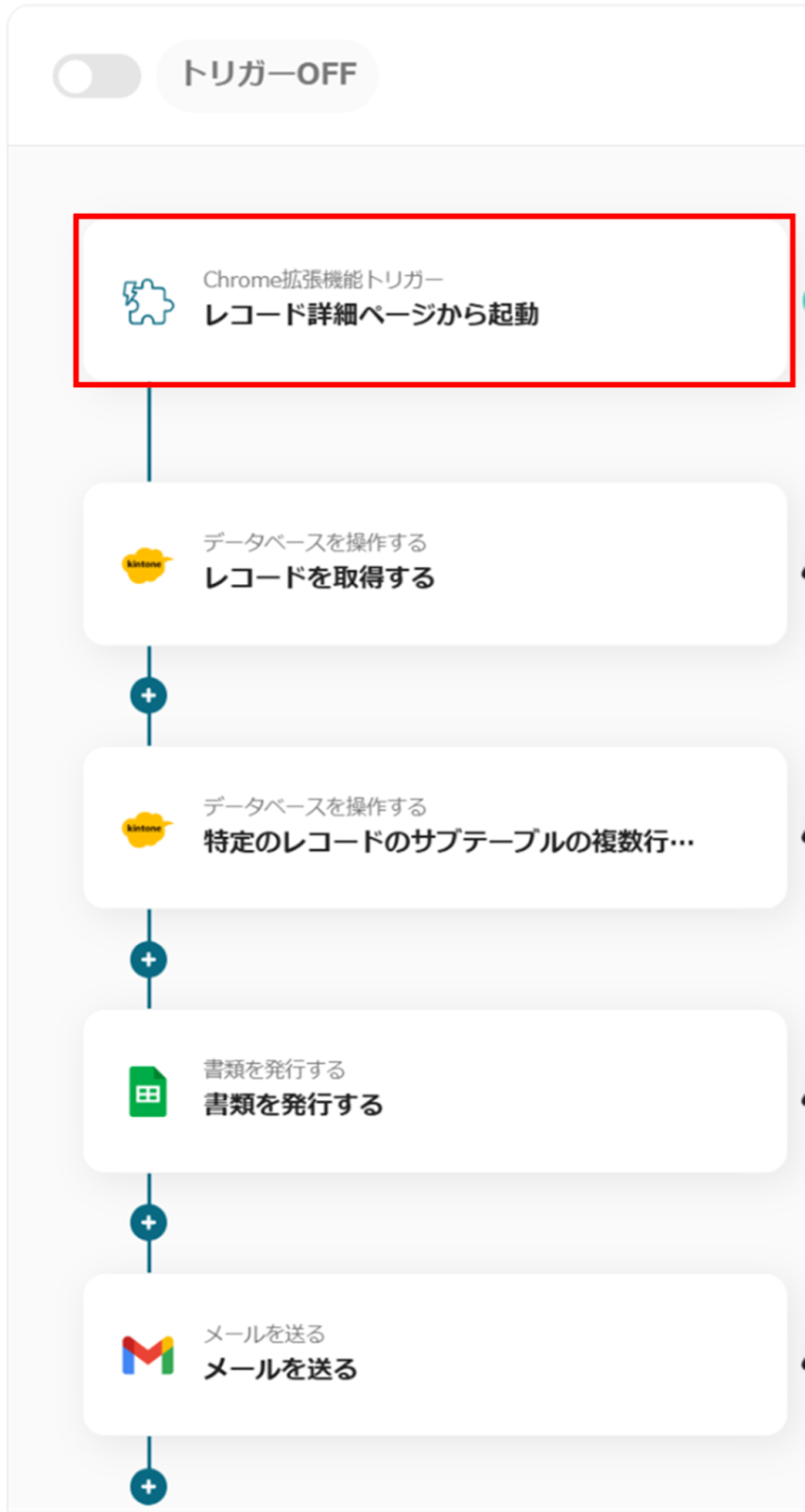Add a step below メールを送る
805x1512 pixels.
[148, 1486]
